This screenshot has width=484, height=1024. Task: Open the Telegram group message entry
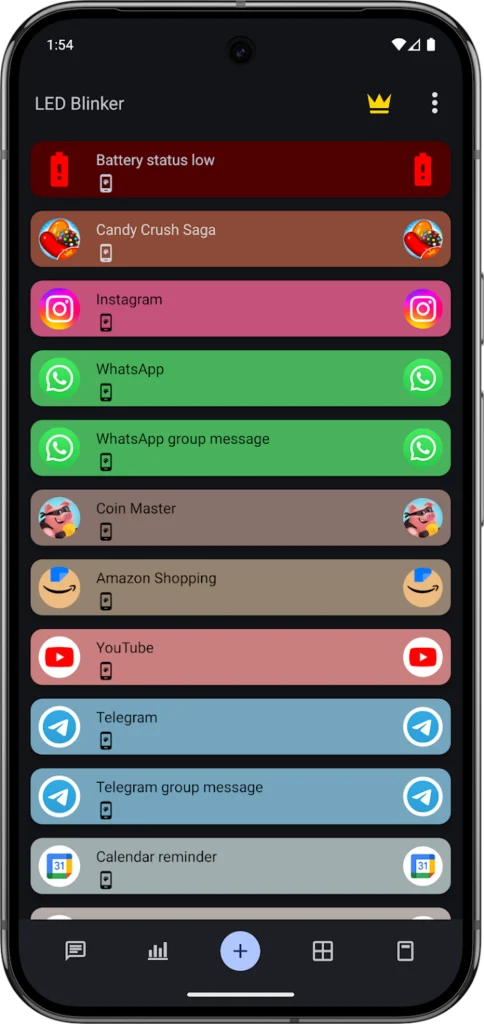click(240, 796)
